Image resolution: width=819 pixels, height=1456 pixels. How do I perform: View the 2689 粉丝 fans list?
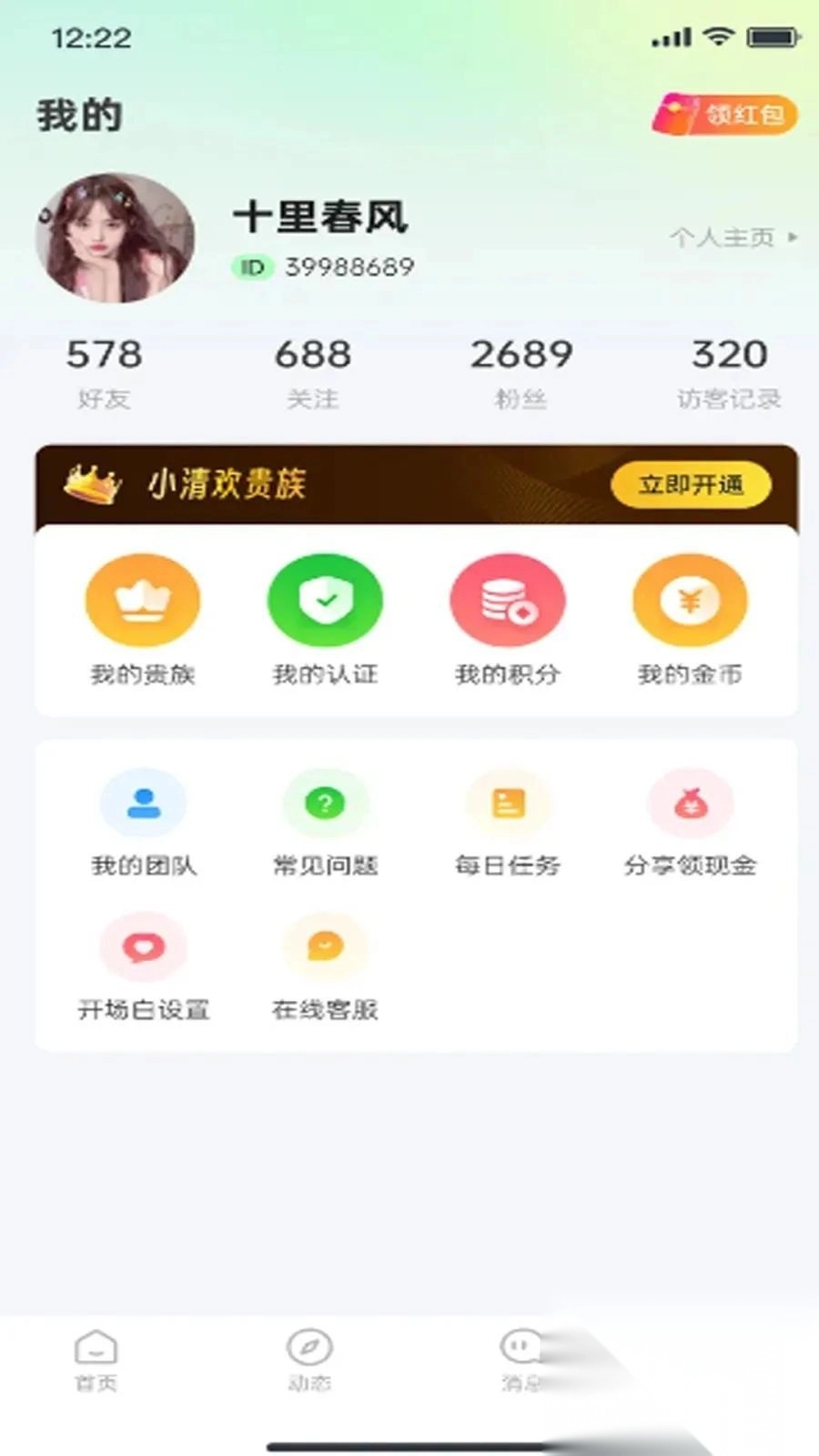[521, 371]
